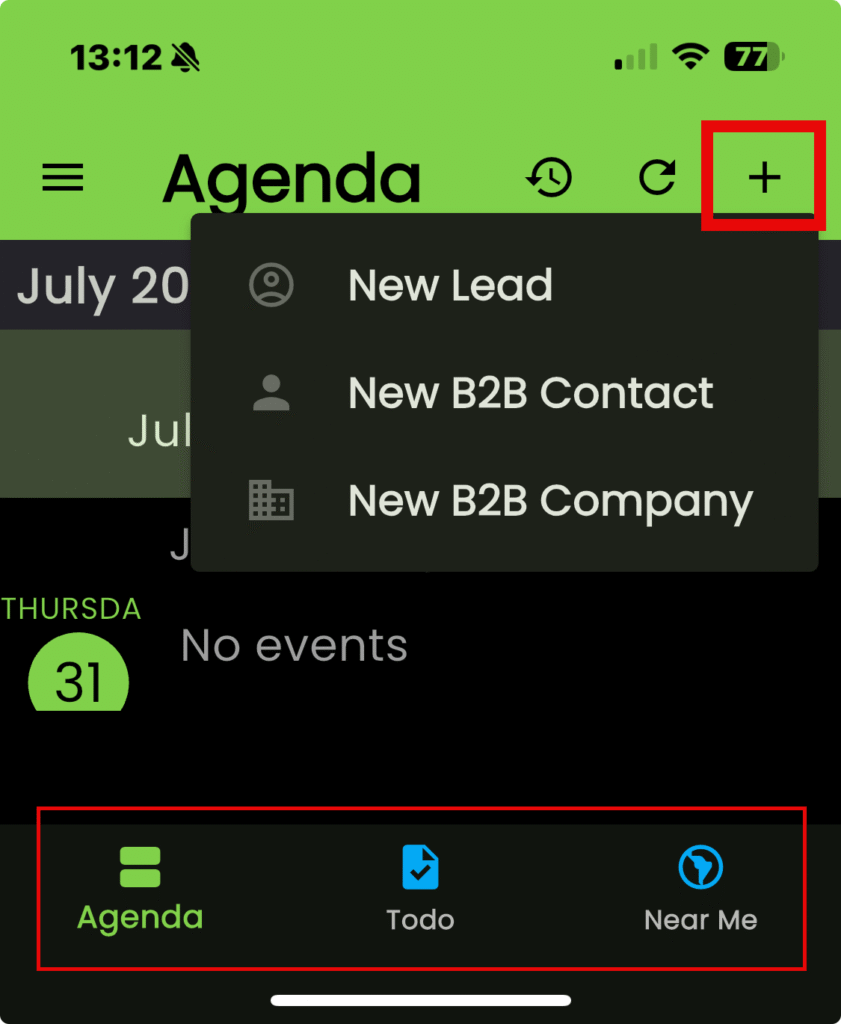Create a New B2B Company
Viewport: 841px width, 1024px height.
[549, 500]
